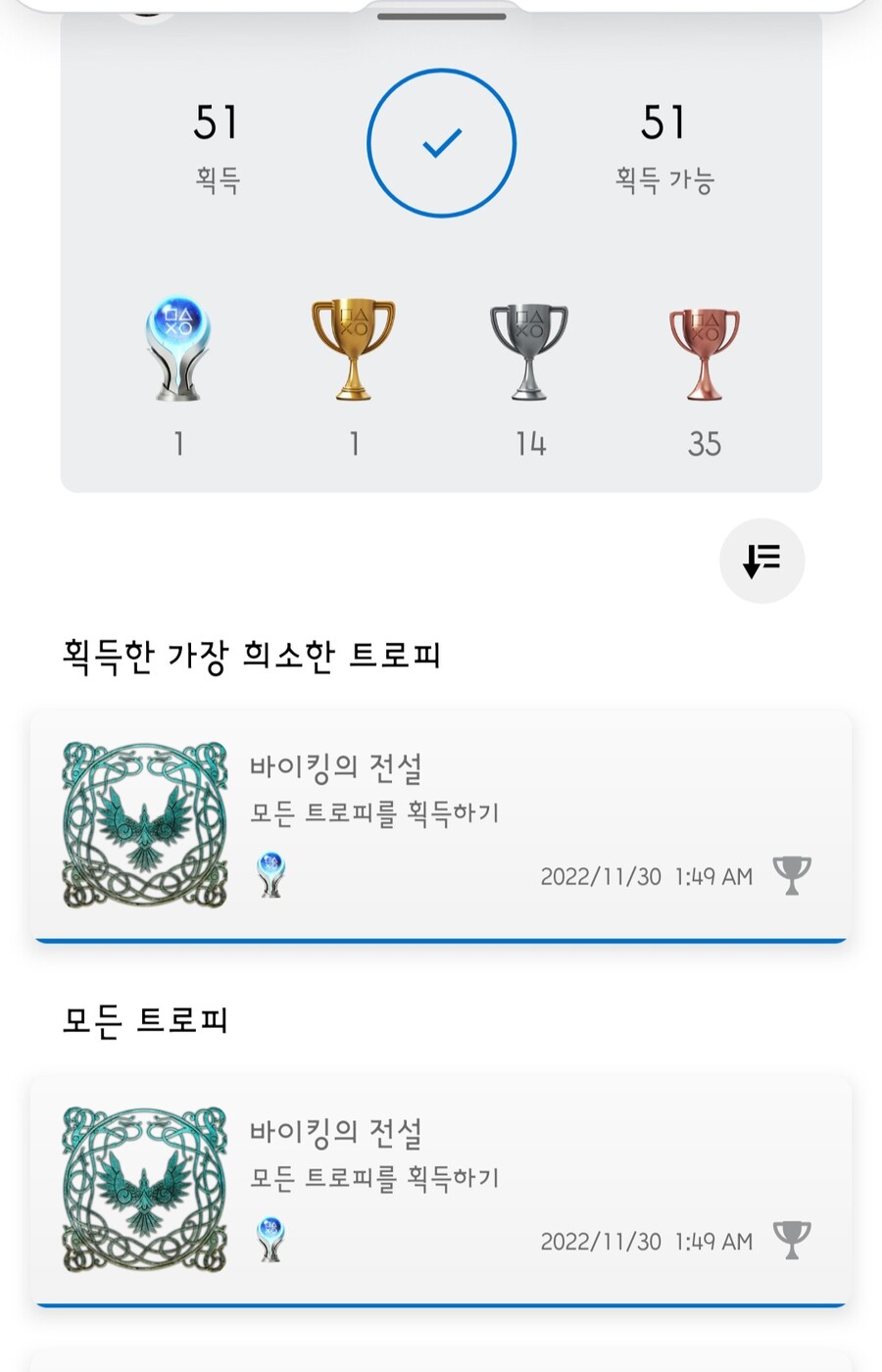This screenshot has width=882, height=1372.
Task: Select the silver trophy icon showing 14
Action: [x=529, y=353]
